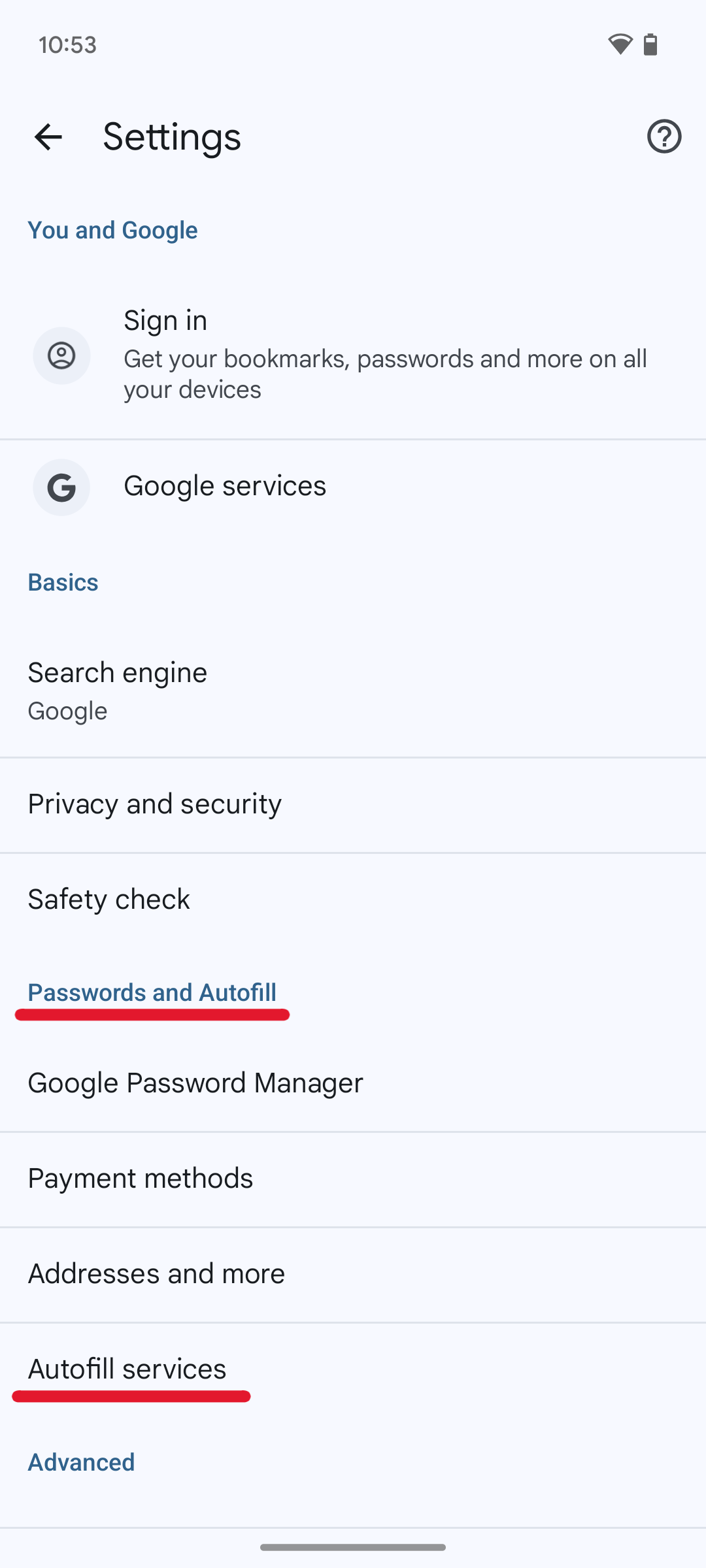Open the help icon
Image resolution: width=706 pixels, height=1568 pixels.
(x=664, y=137)
